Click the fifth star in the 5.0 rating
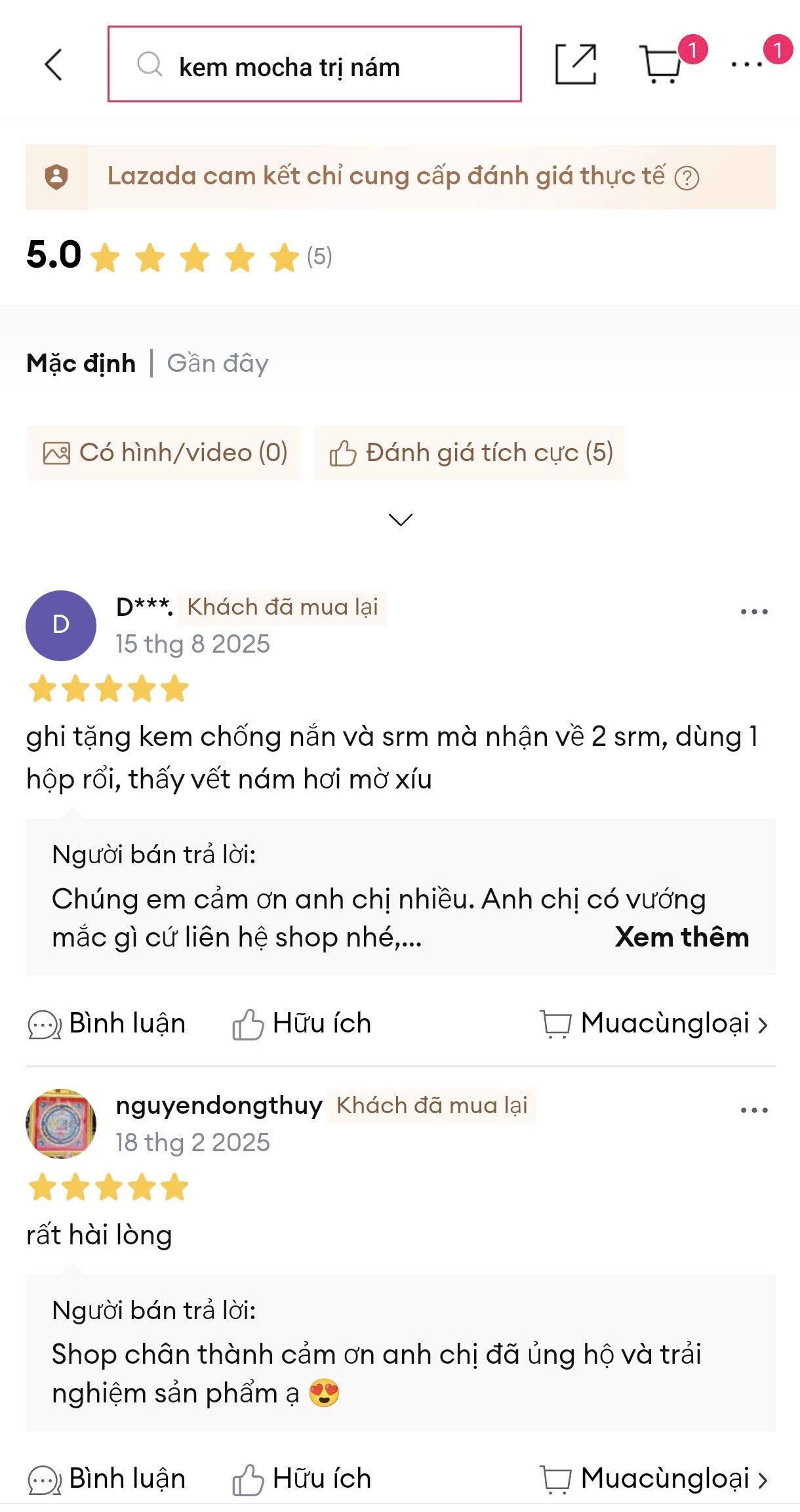Image resolution: width=800 pixels, height=1512 pixels. click(x=285, y=256)
